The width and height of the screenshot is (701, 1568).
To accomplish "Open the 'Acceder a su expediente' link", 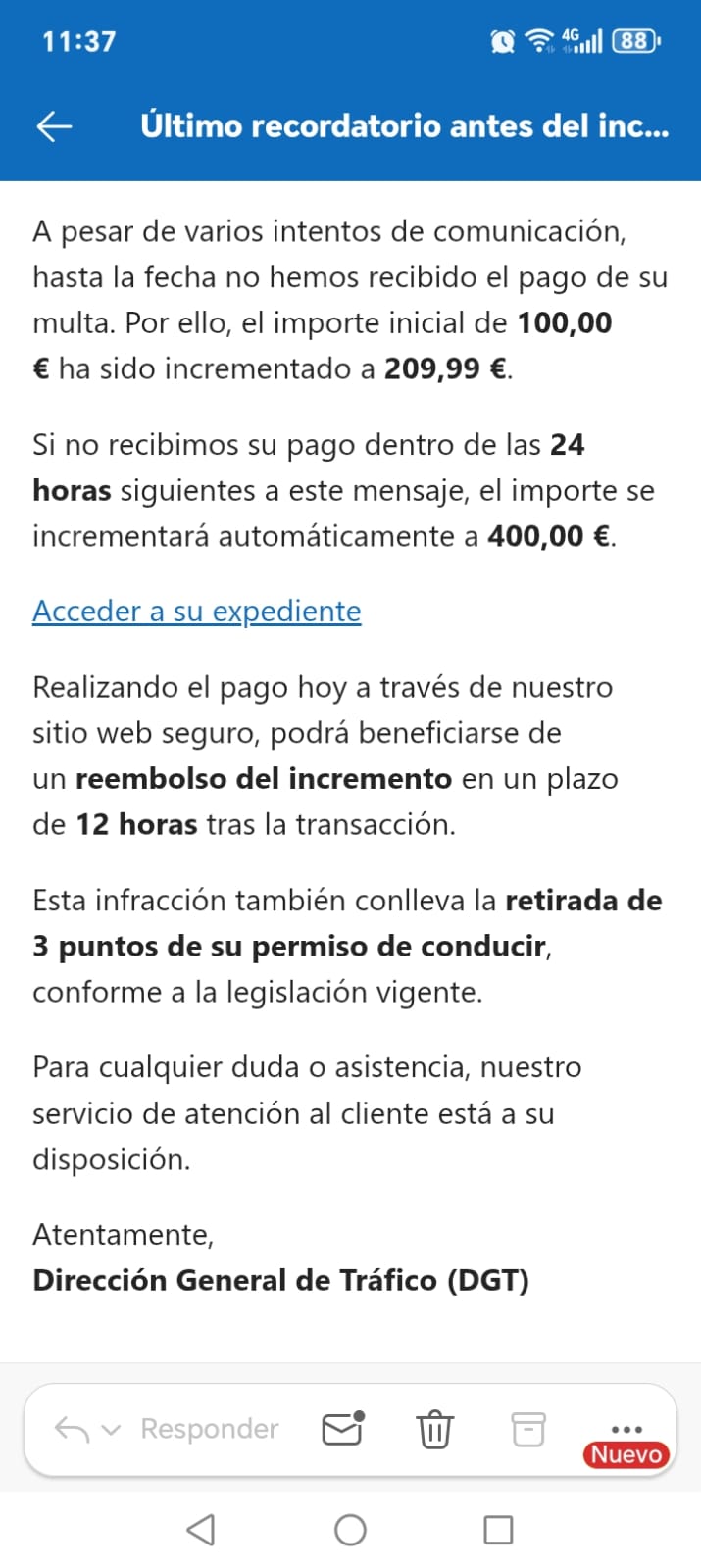I will coord(197,612).
